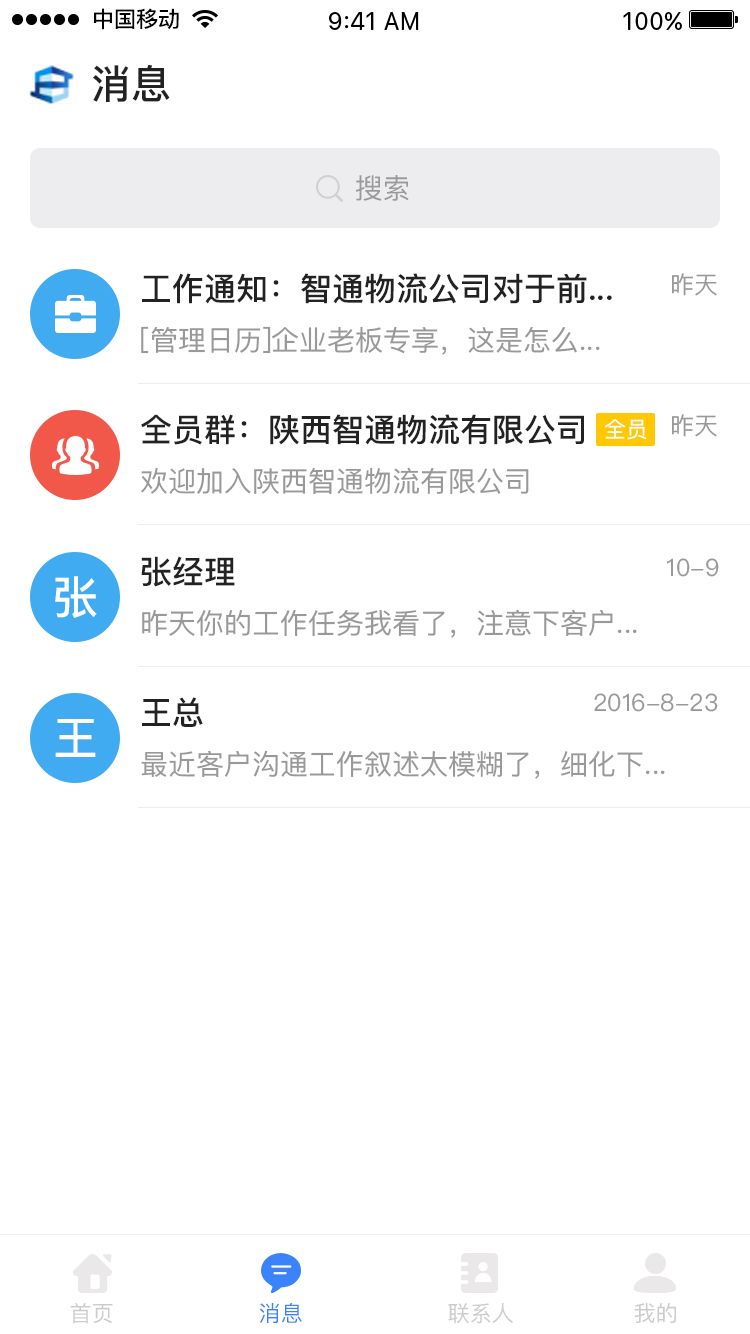
Task: Switch to the 首页 tab
Action: point(93,1285)
